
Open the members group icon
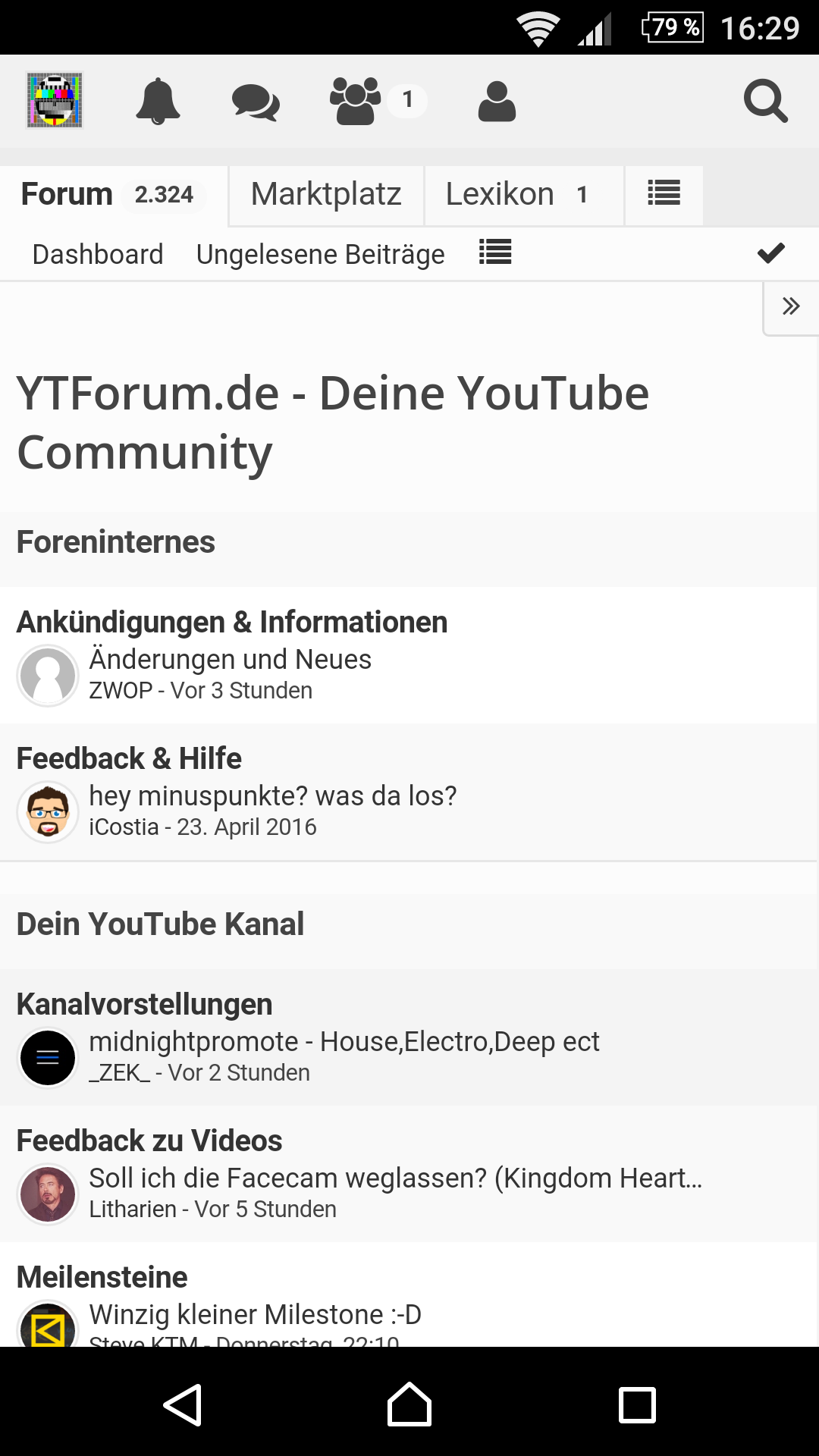coord(355,101)
